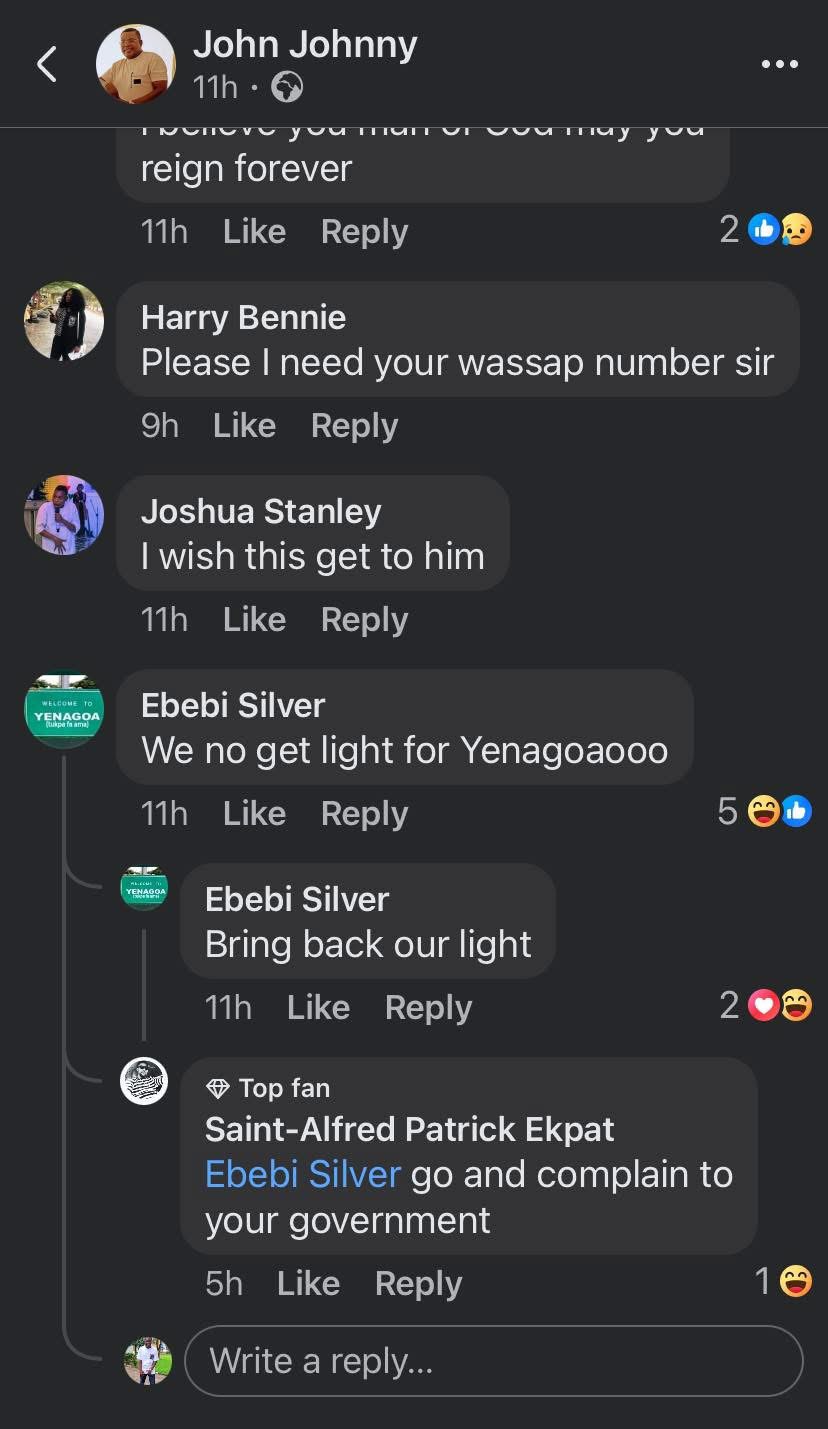Like Joshua Stanley's comment

(254, 620)
